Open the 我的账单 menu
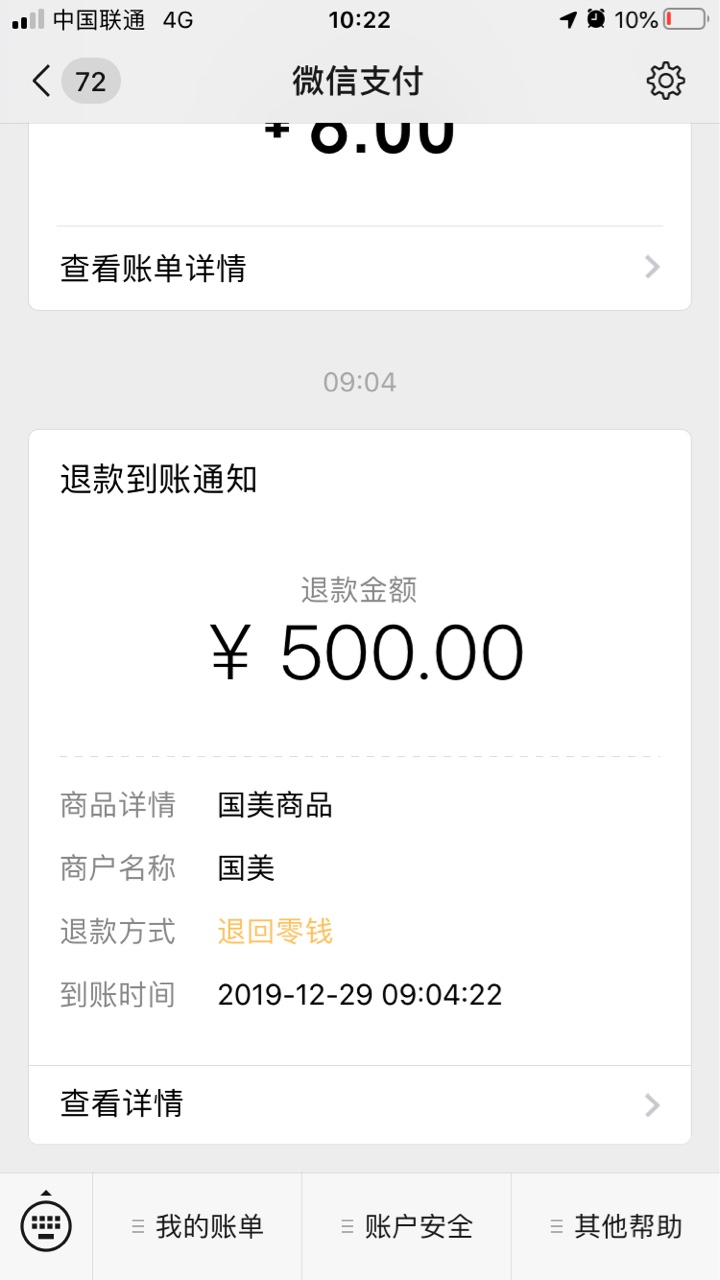This screenshot has width=720, height=1280. click(x=197, y=1227)
